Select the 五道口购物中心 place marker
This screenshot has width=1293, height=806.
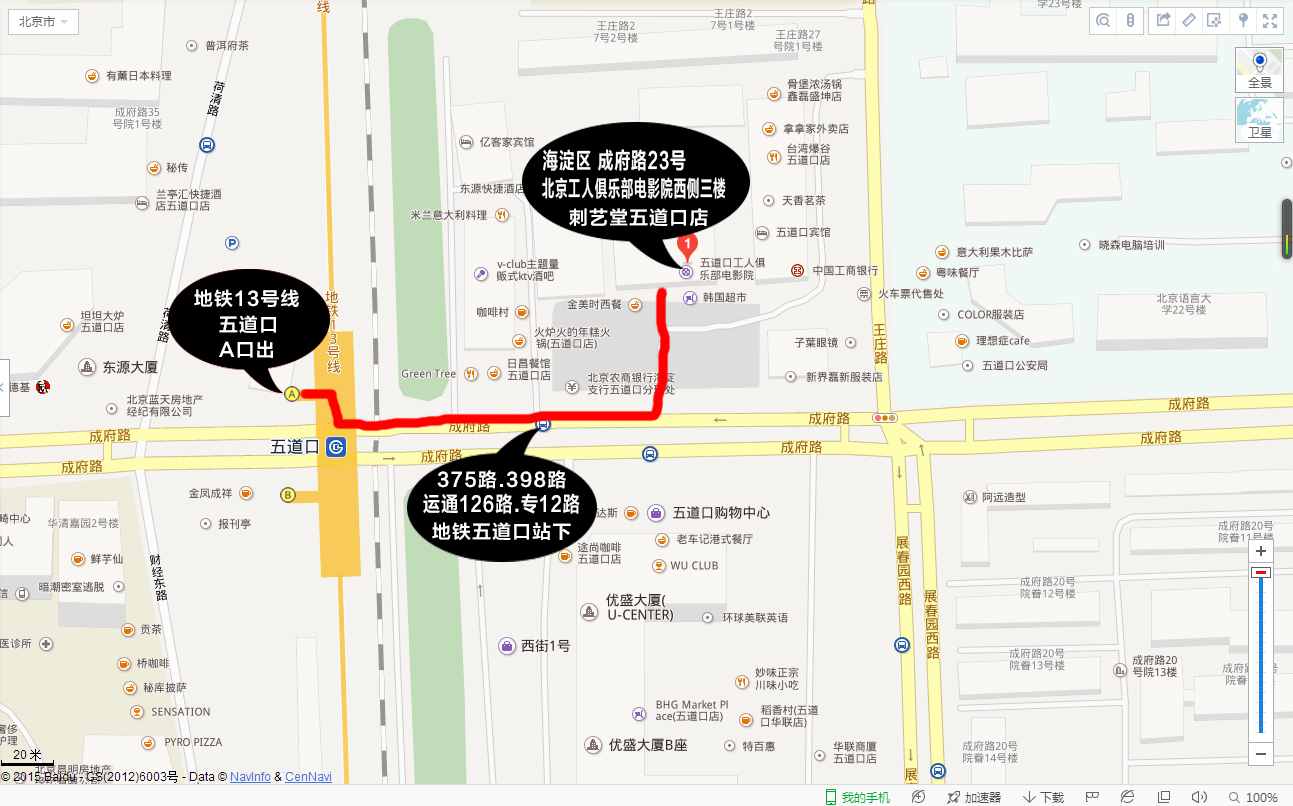point(656,512)
